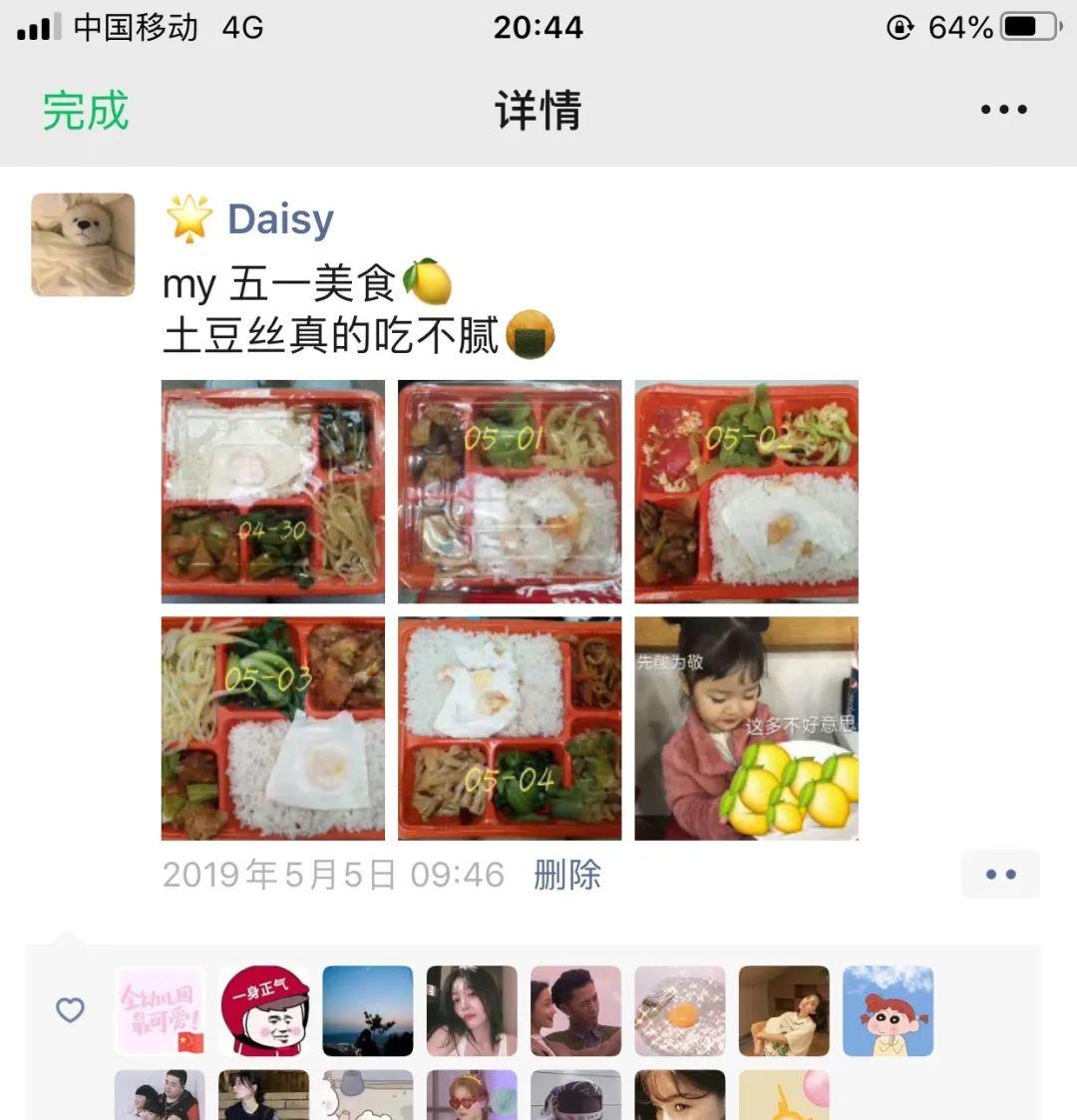Open the liker with the sunset sky avatar
Viewport: 1077px width, 1120px height.
[368, 1010]
